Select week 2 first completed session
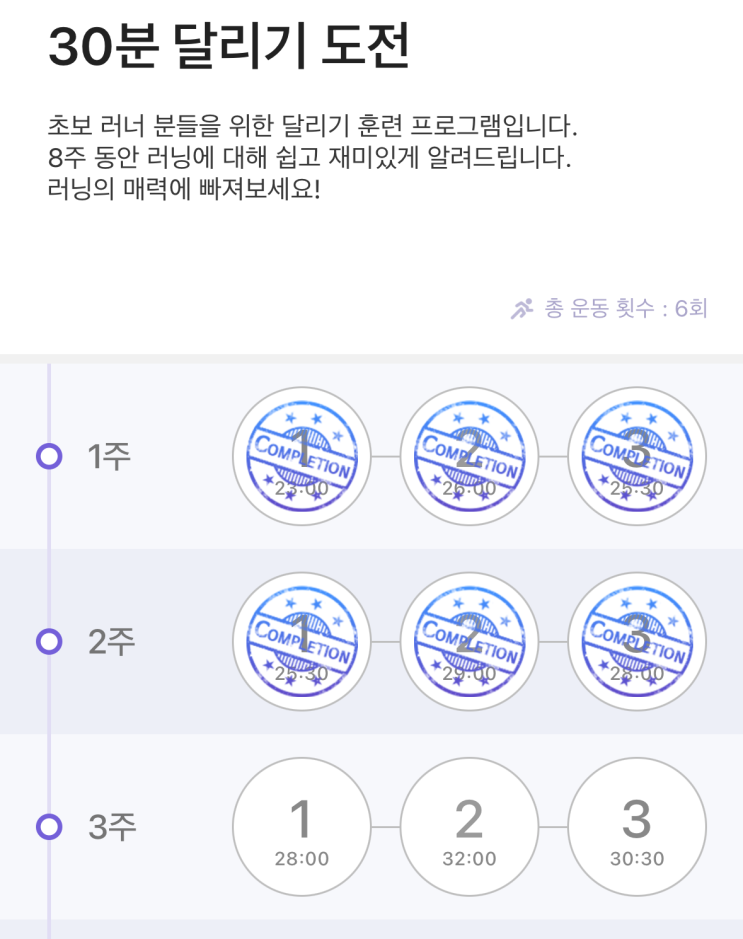Viewport: 743px width, 939px height. tap(302, 641)
